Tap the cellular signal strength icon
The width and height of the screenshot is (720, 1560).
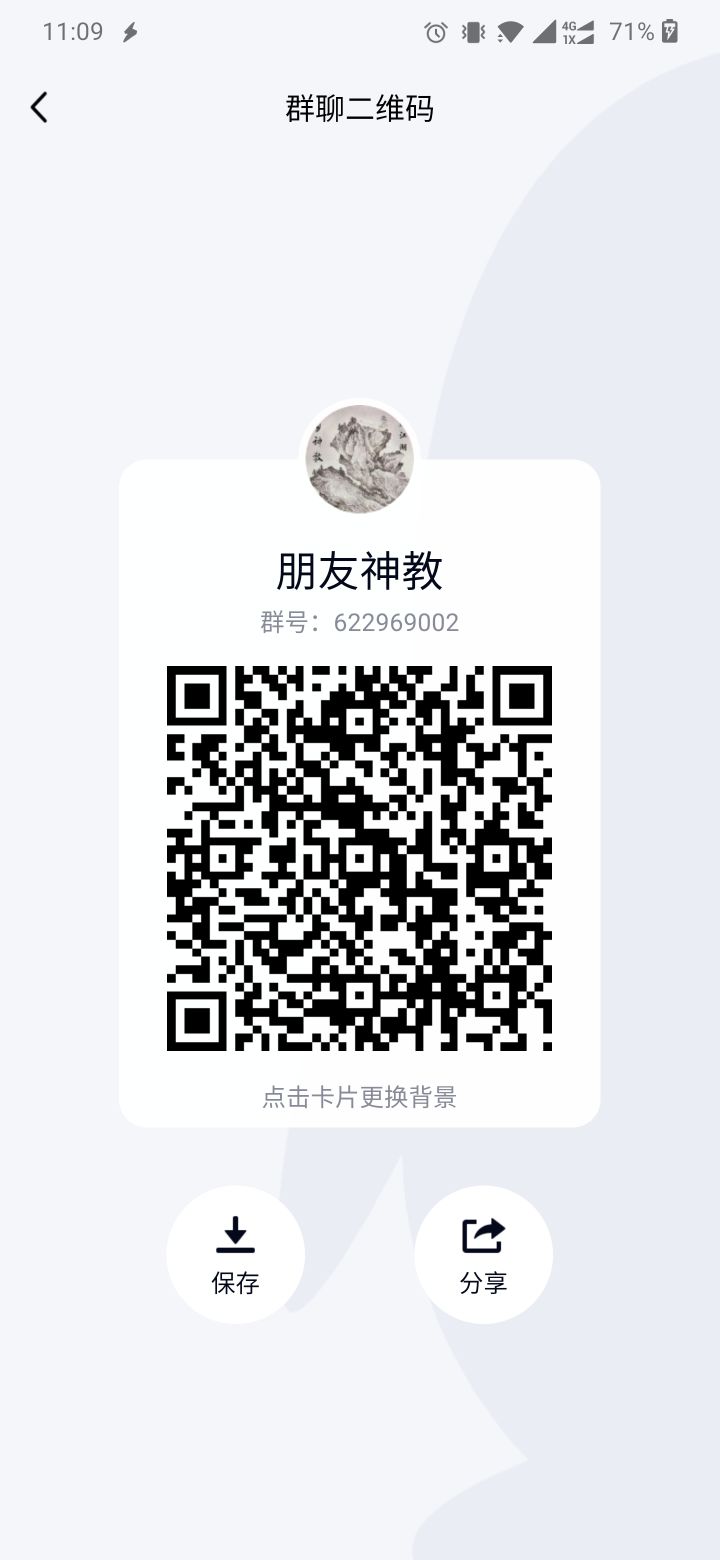click(543, 32)
